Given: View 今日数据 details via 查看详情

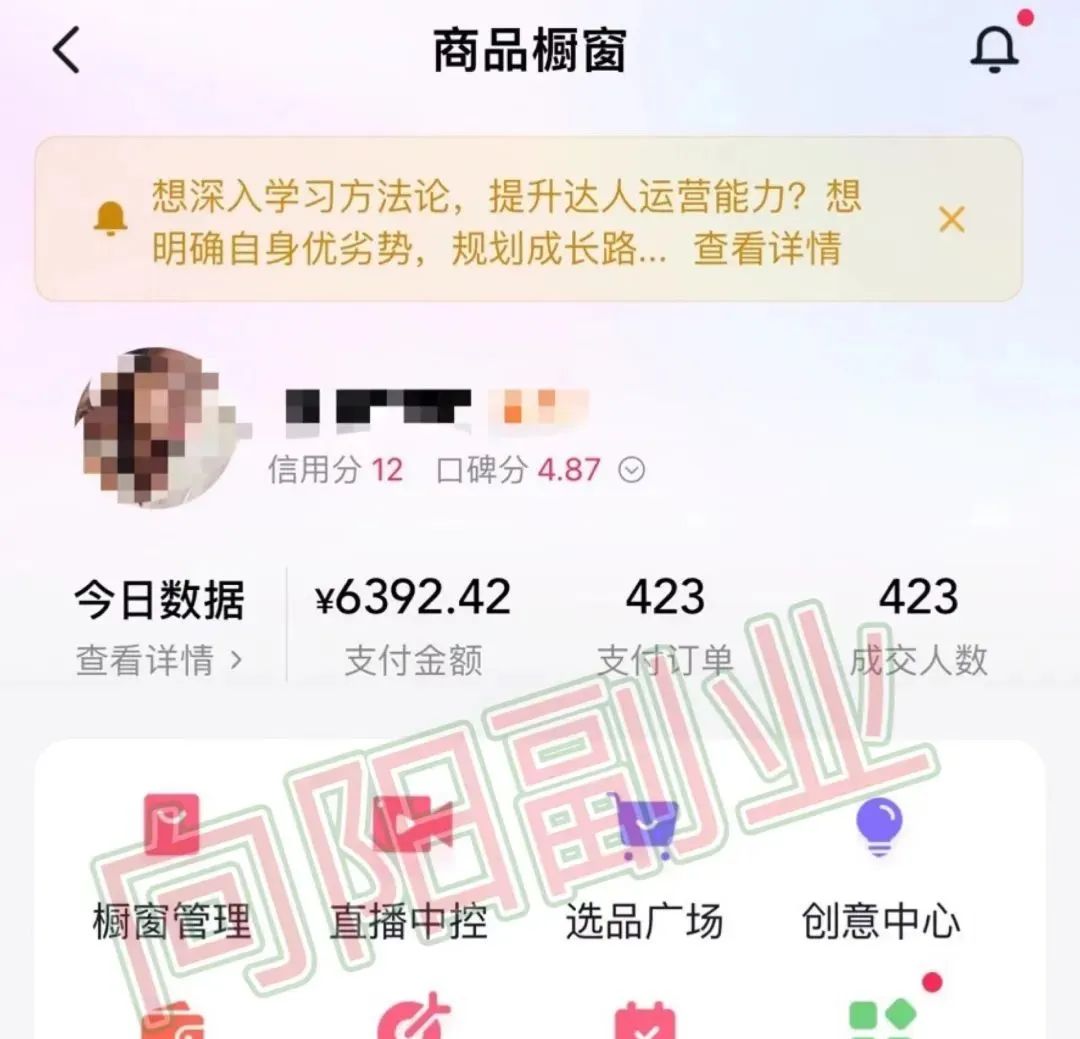Looking at the screenshot, I should [159, 660].
